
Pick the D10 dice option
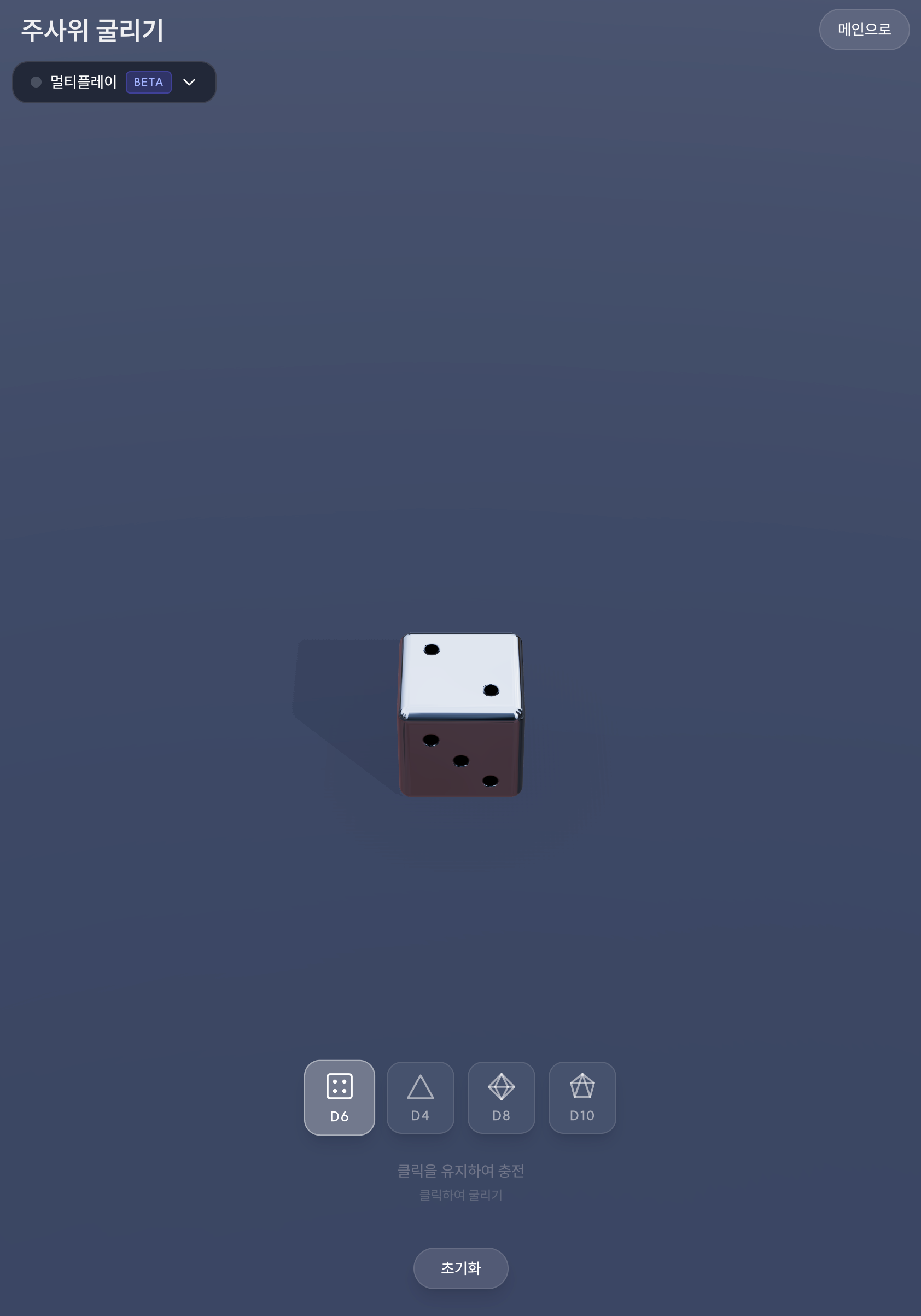tap(582, 1097)
